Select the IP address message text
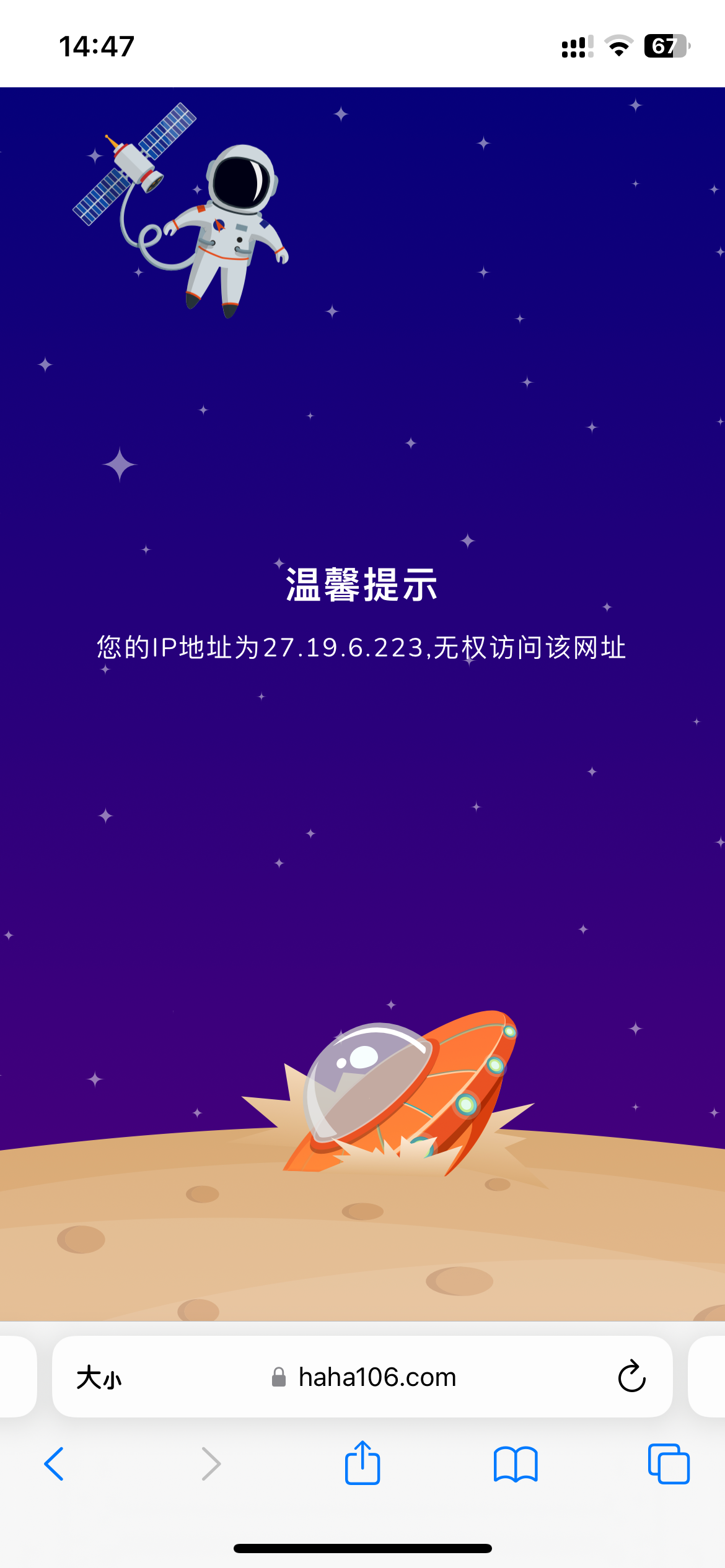 [362, 648]
